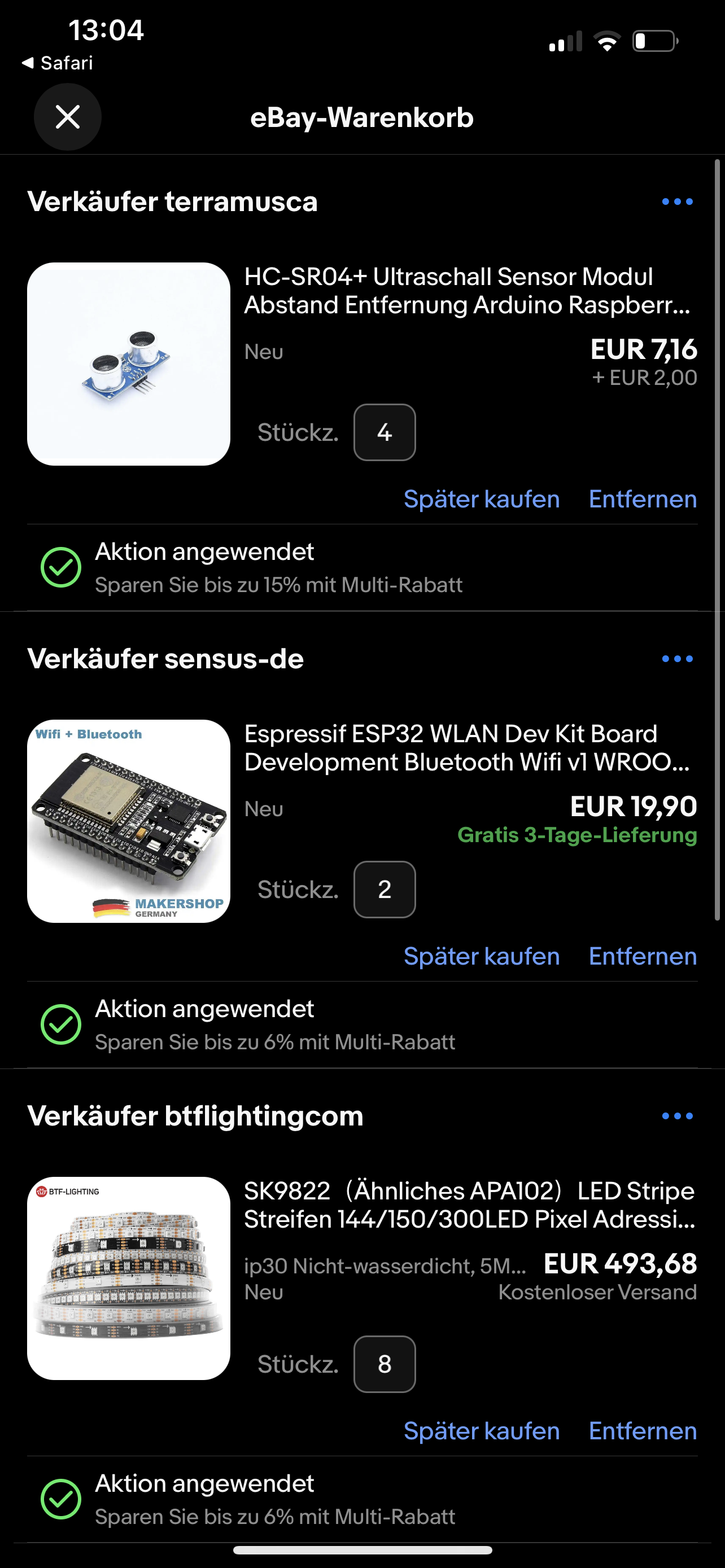725x1568 pixels.
Task: Save the ESP32 Dev Kit for later
Action: [x=482, y=956]
